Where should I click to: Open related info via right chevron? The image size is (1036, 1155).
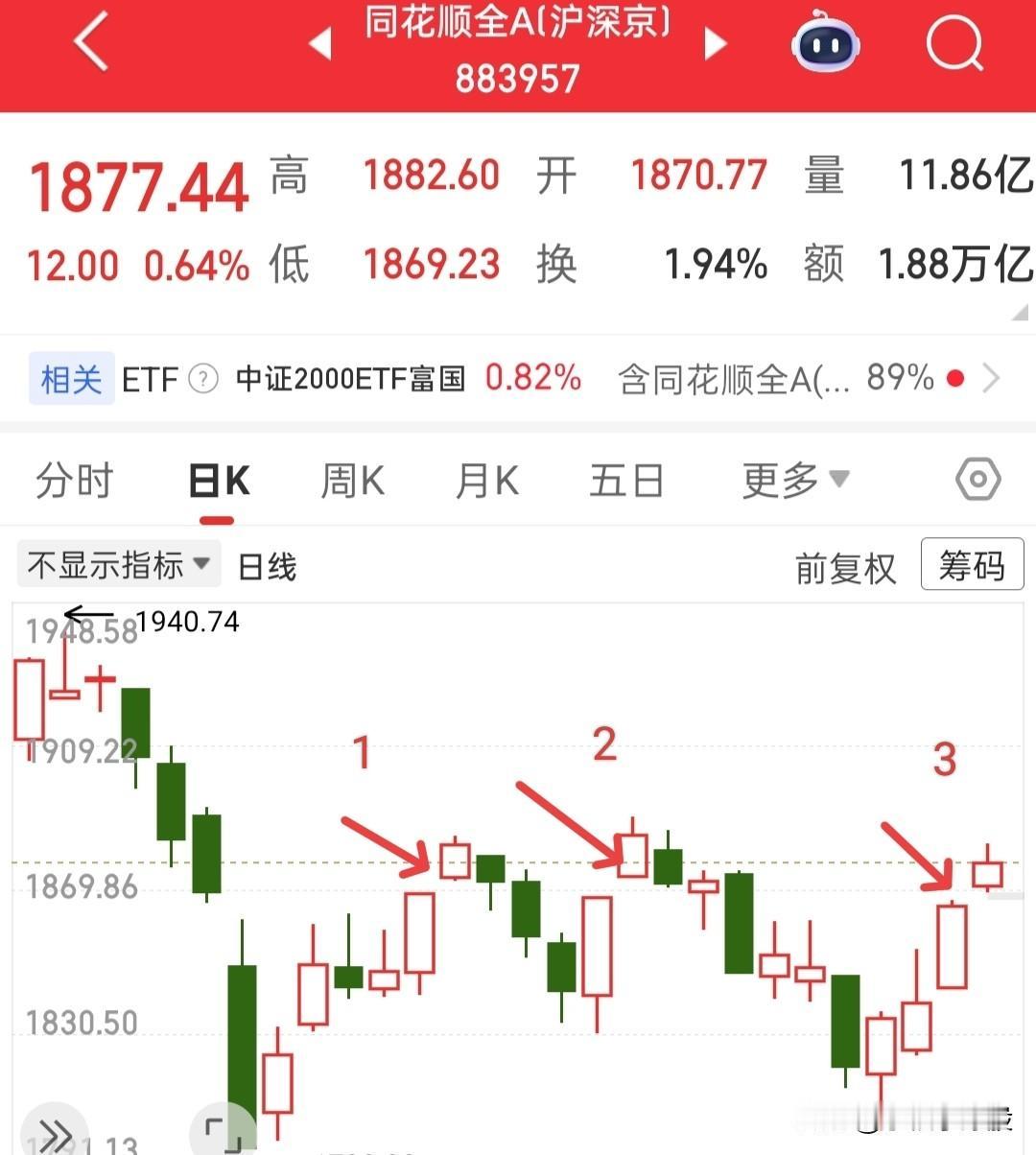(993, 378)
